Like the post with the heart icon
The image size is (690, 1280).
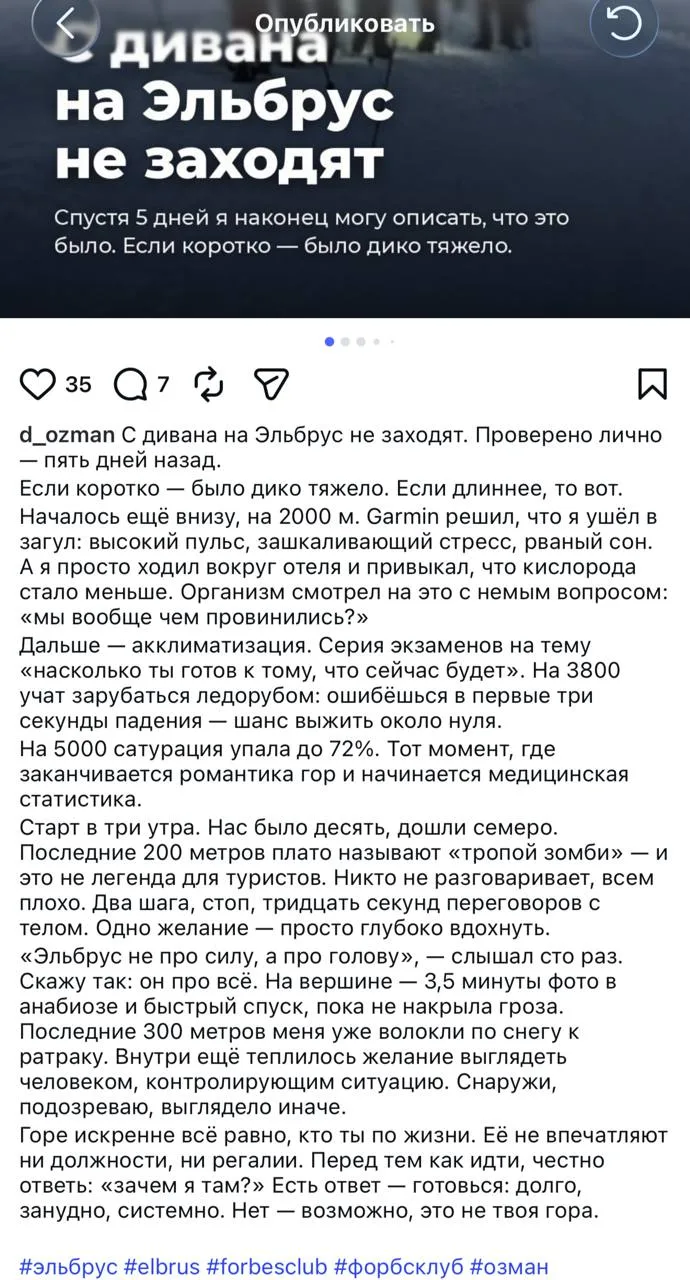pos(39,384)
